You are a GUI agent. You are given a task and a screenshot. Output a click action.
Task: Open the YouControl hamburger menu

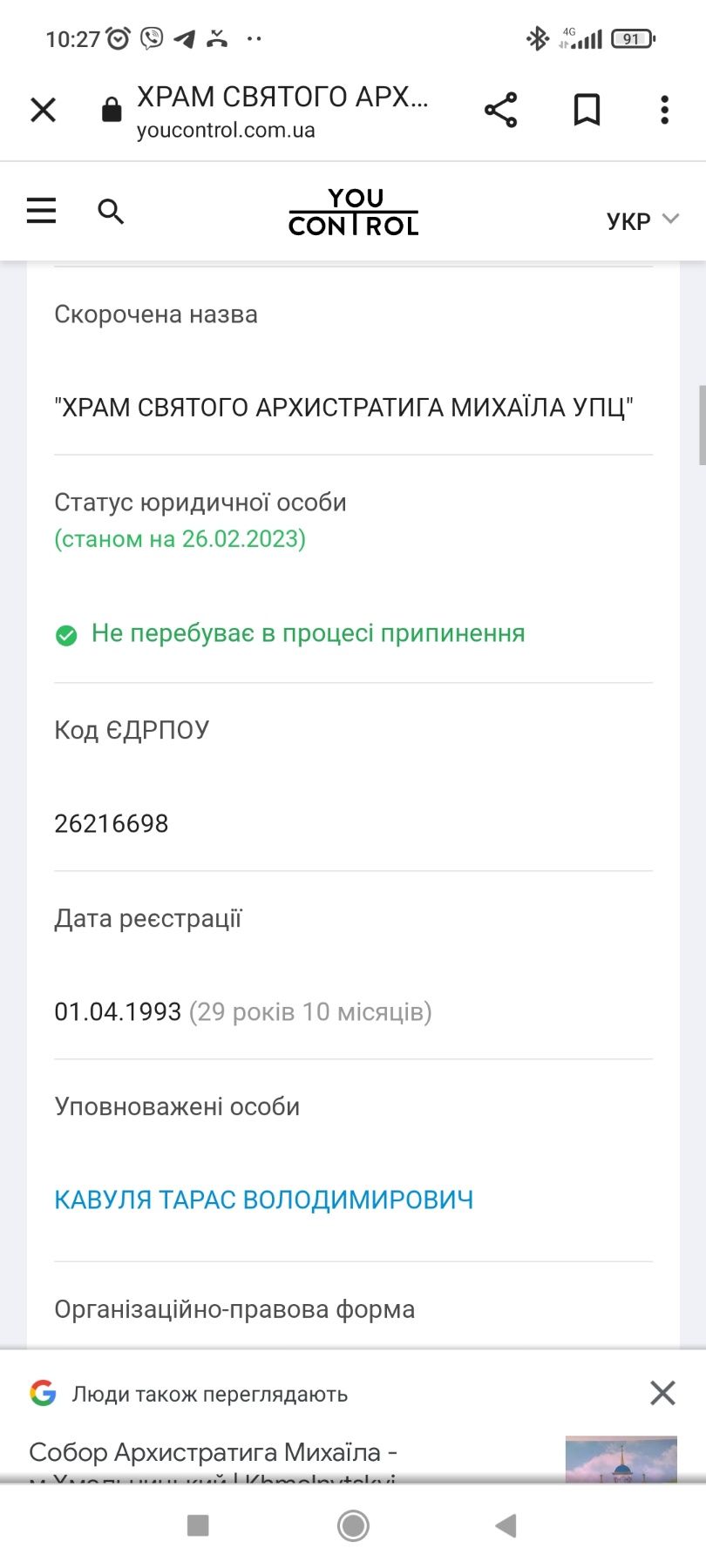[x=41, y=211]
